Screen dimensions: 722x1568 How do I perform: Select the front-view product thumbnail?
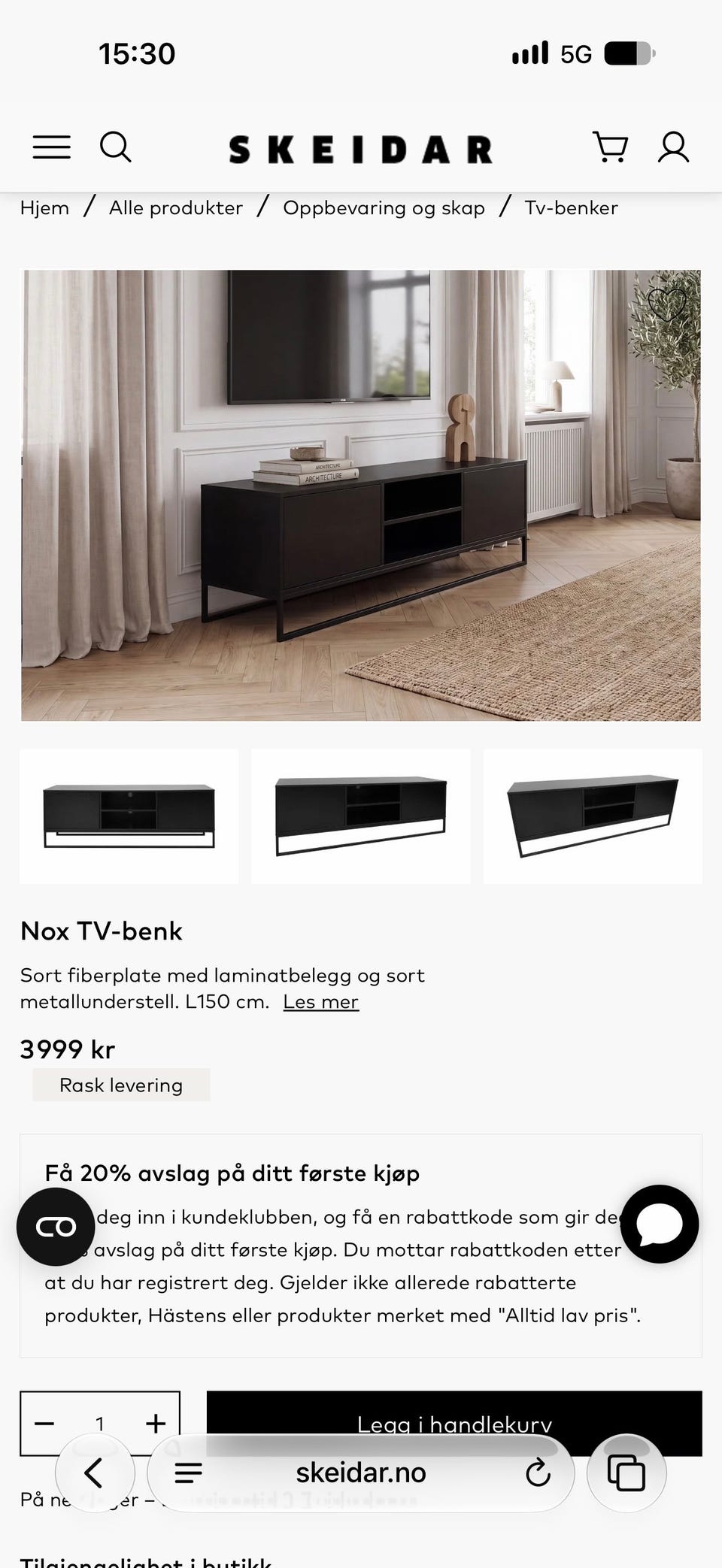[x=129, y=816]
